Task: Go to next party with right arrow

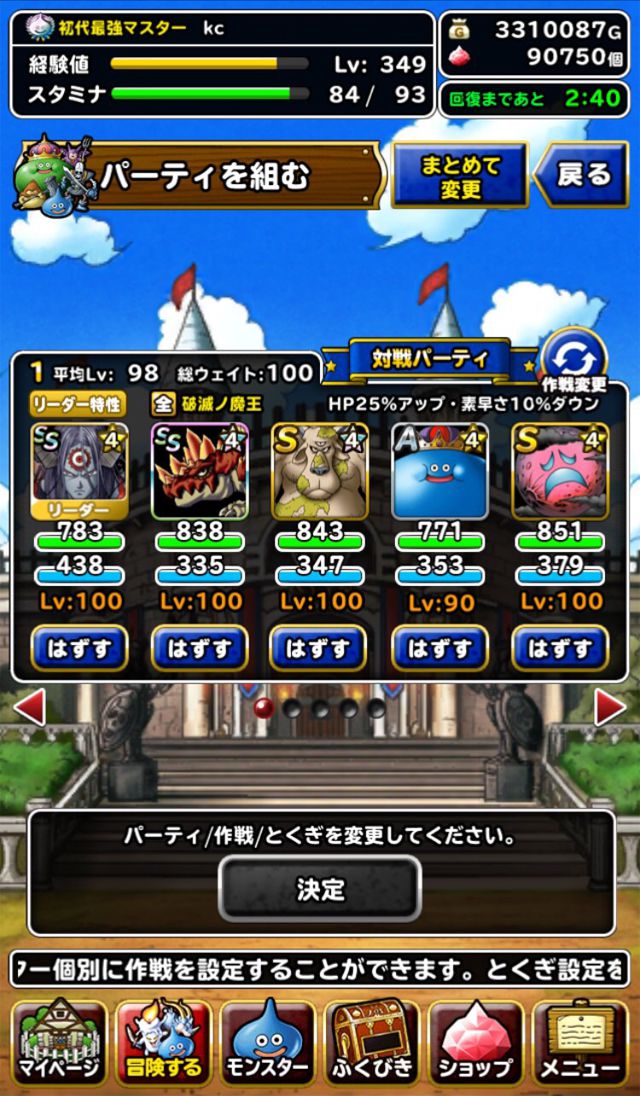Action: click(610, 707)
